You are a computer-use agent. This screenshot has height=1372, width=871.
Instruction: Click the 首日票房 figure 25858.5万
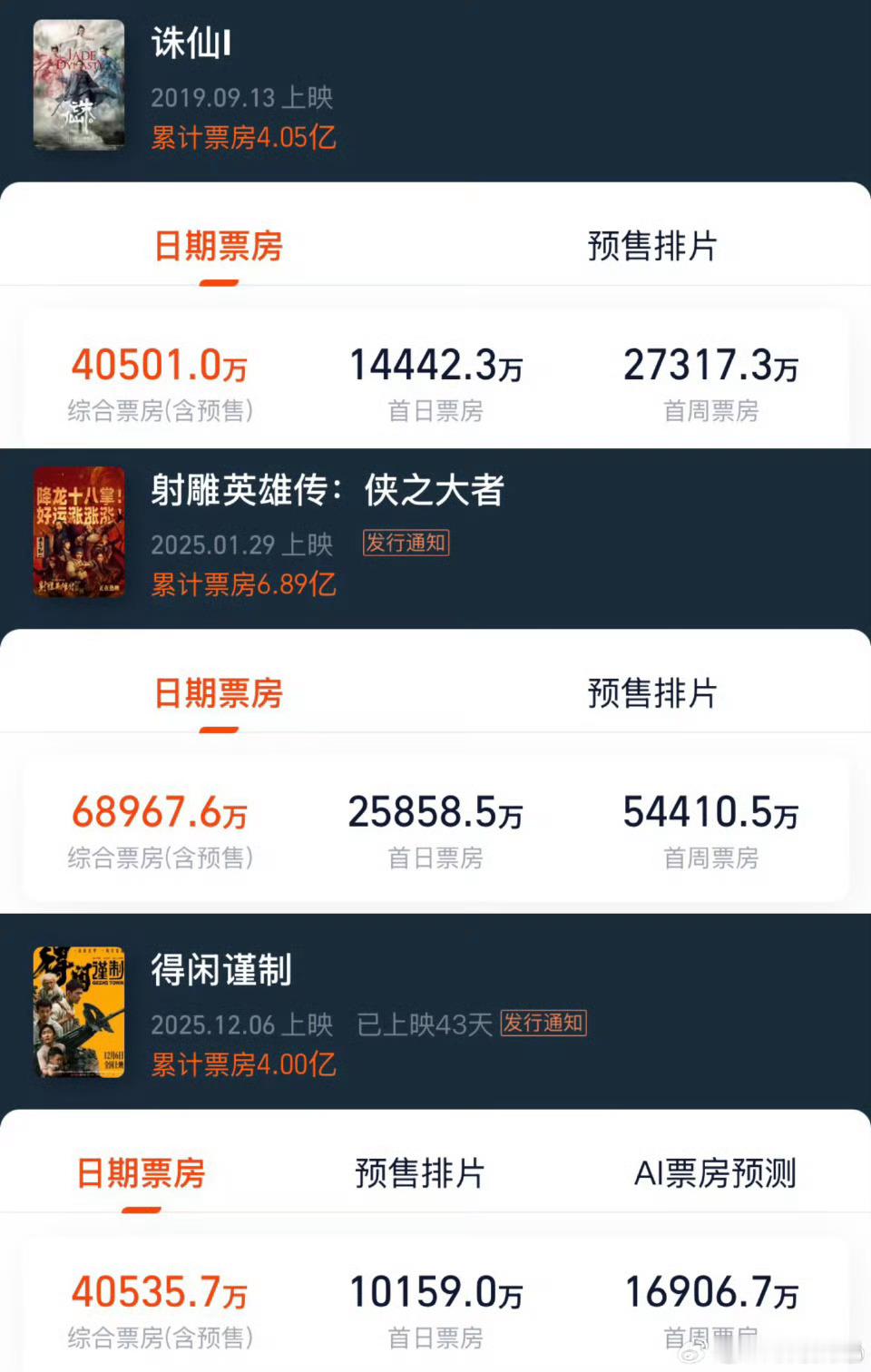point(434,814)
